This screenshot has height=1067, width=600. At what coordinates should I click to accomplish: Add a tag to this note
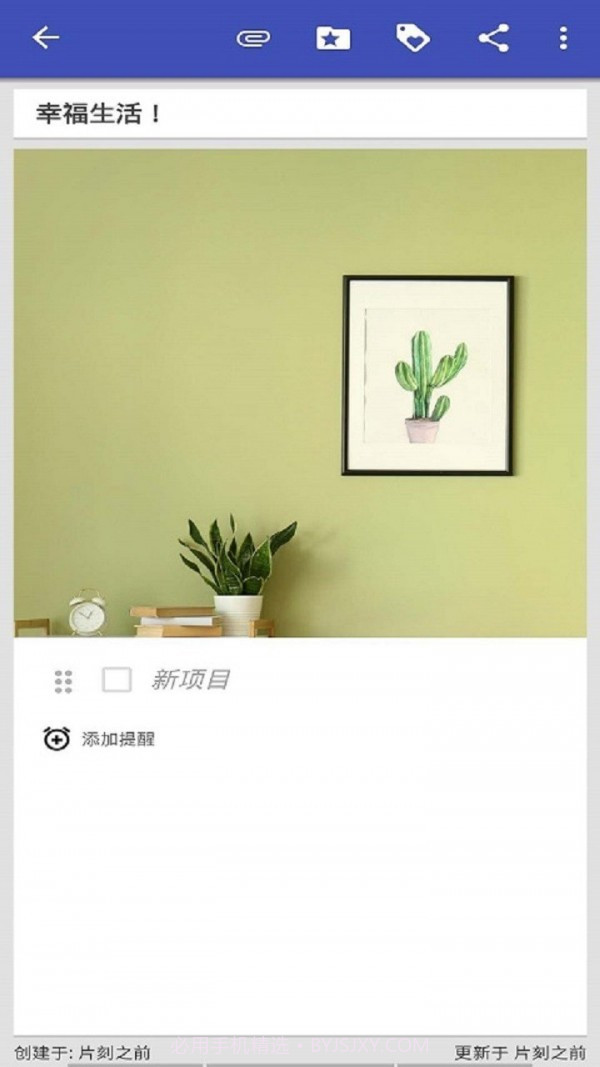[x=412, y=39]
